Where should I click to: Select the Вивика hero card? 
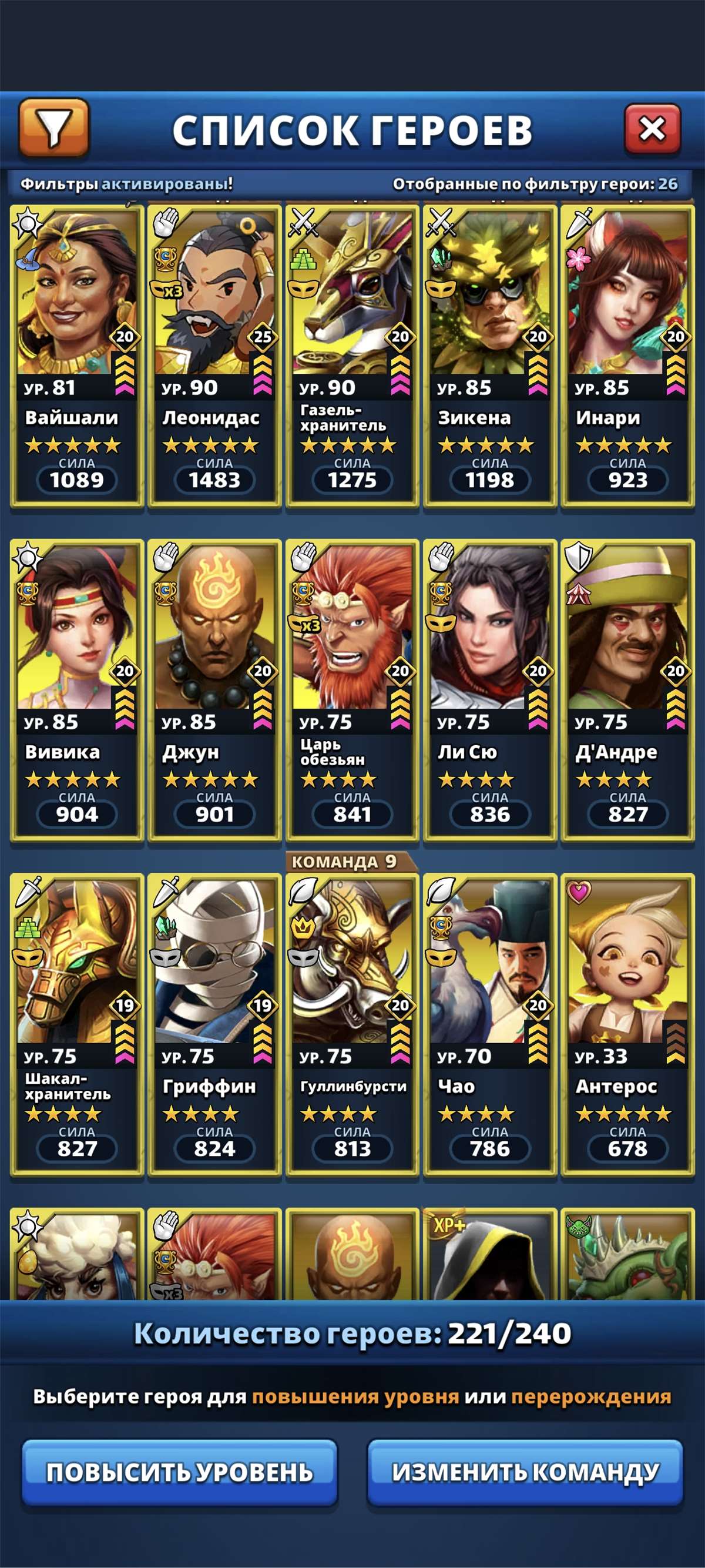[x=76, y=690]
